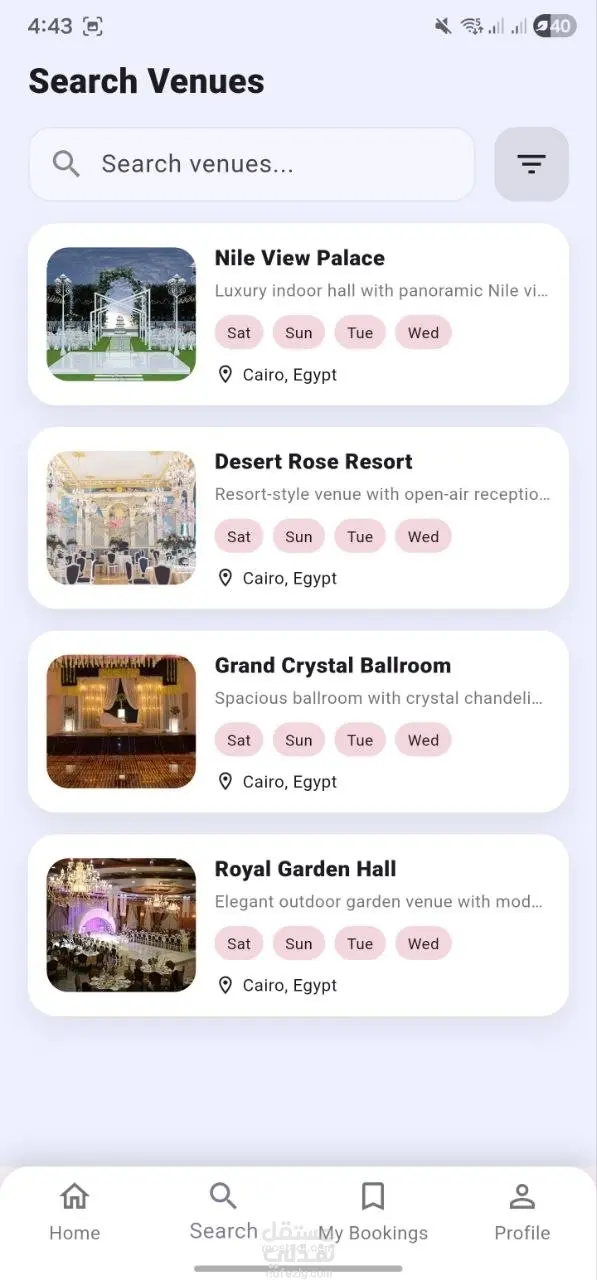Open the filter options button
The height and width of the screenshot is (1280, 597).
[531, 164]
